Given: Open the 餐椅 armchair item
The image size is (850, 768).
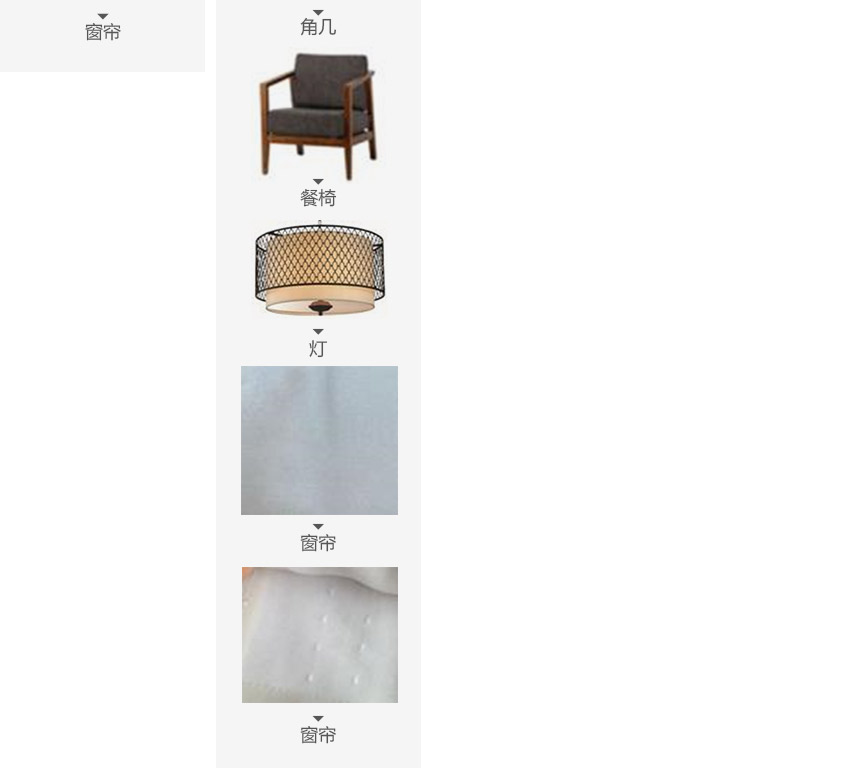Looking at the screenshot, I should tap(319, 116).
